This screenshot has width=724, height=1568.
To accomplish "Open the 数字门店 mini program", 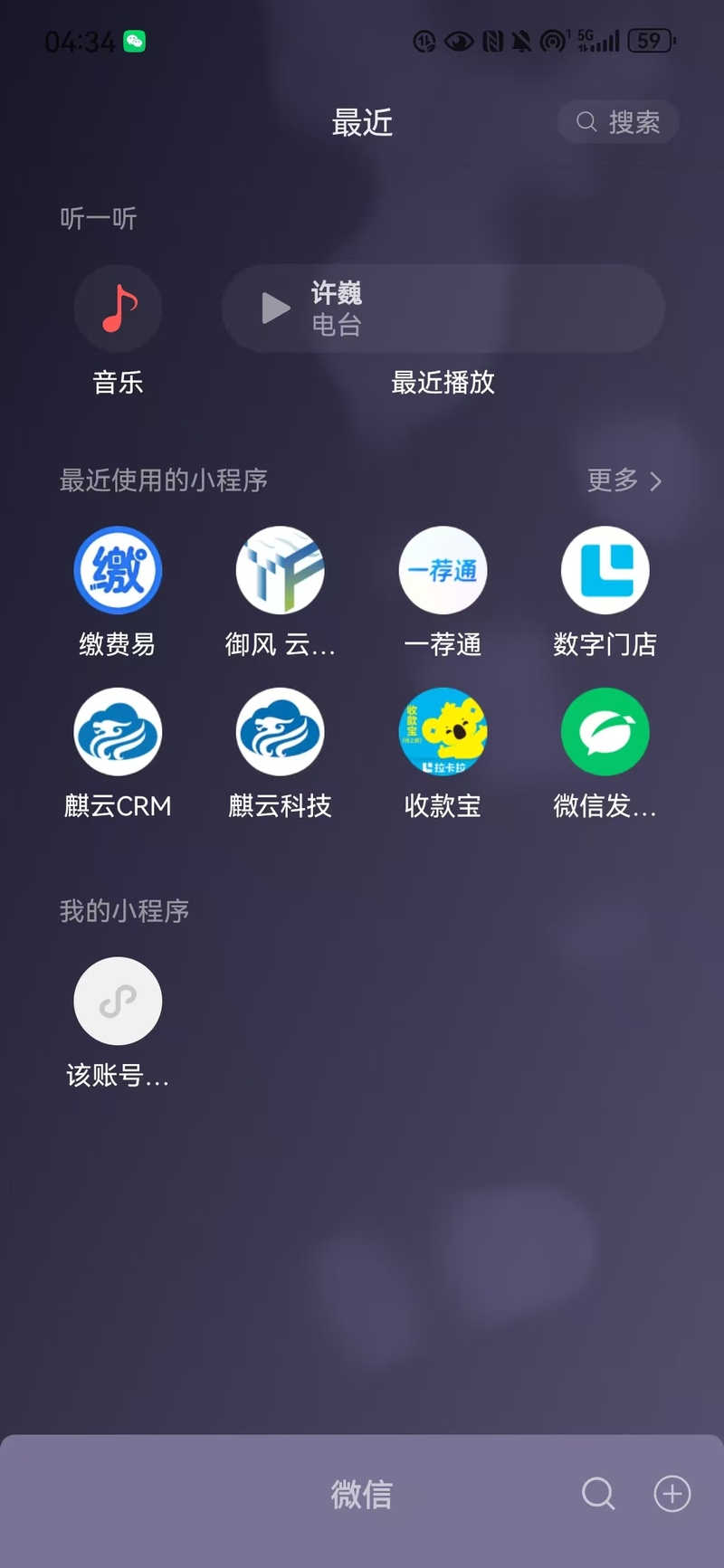I will tap(605, 571).
